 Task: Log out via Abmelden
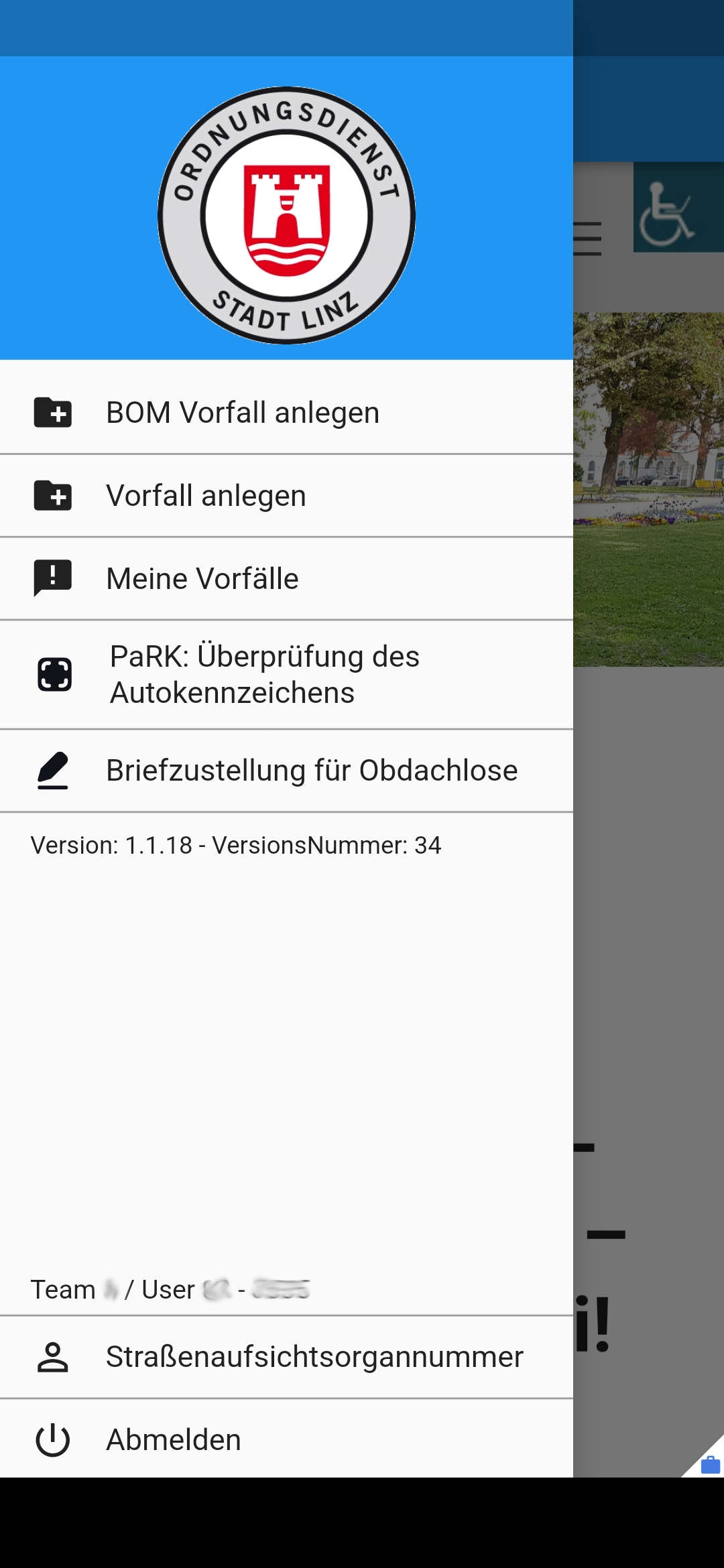[286, 1440]
